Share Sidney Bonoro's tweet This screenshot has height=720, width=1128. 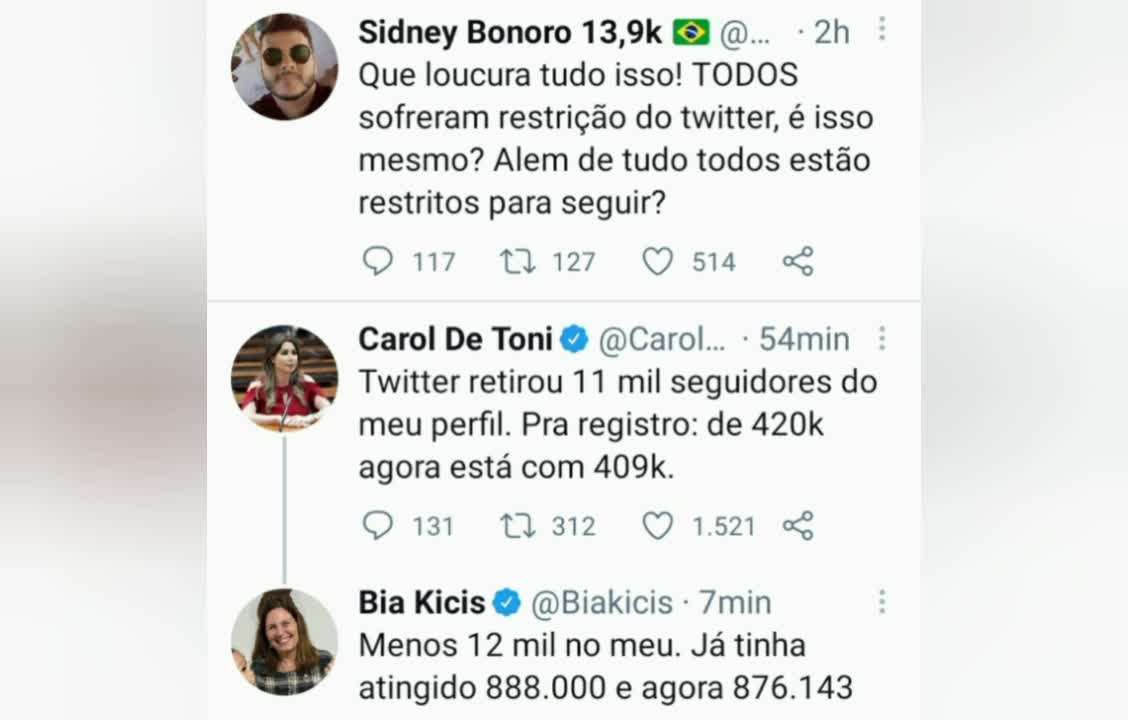tap(797, 262)
